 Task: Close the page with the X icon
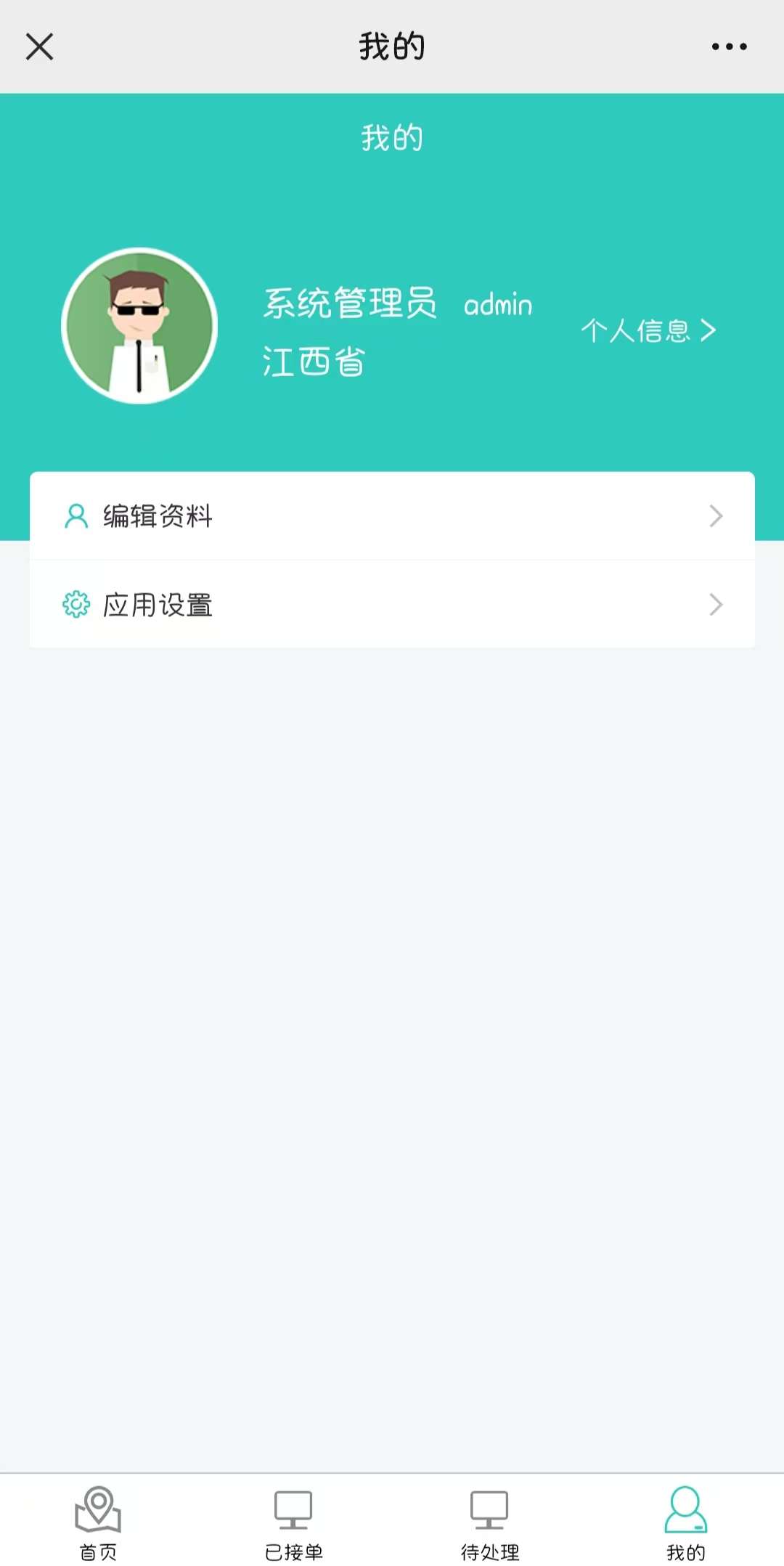coord(39,46)
